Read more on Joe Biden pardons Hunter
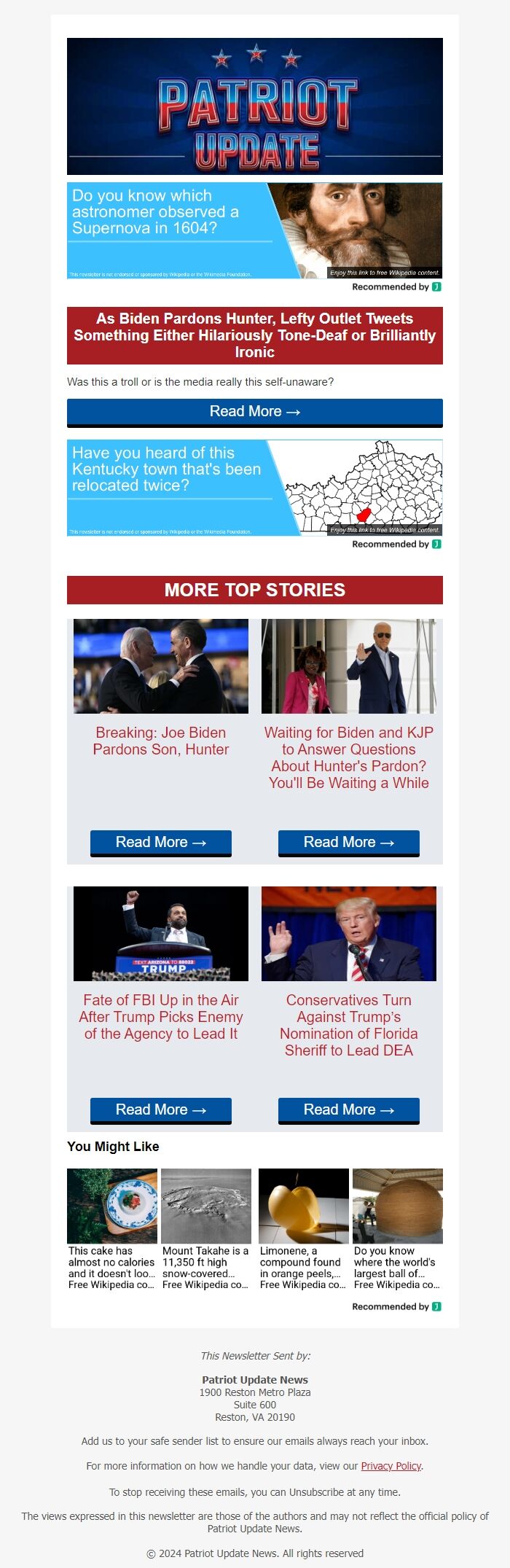This screenshot has height=1568, width=510. (x=160, y=843)
